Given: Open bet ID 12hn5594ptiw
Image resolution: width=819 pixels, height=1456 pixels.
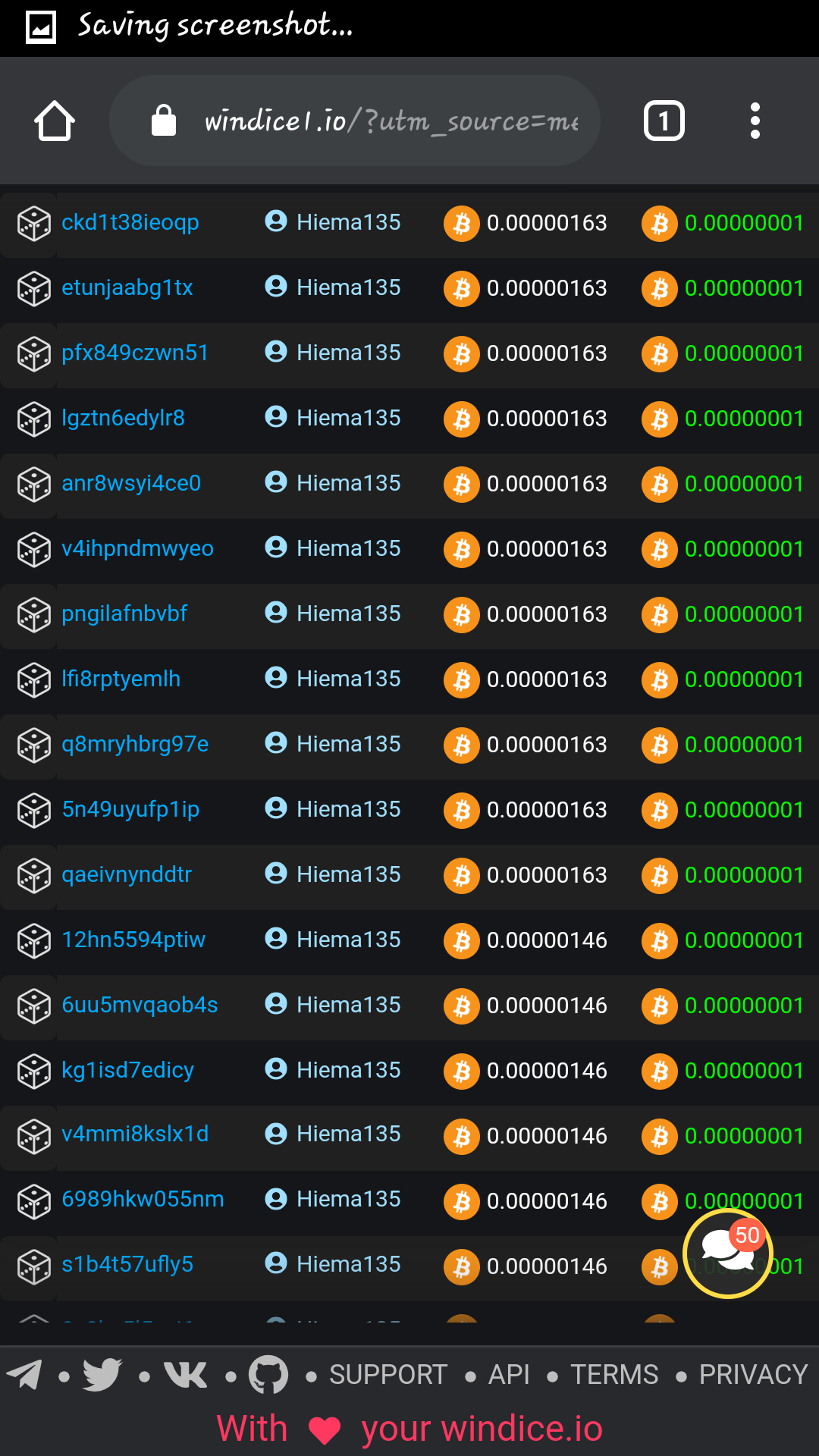Looking at the screenshot, I should [x=133, y=940].
